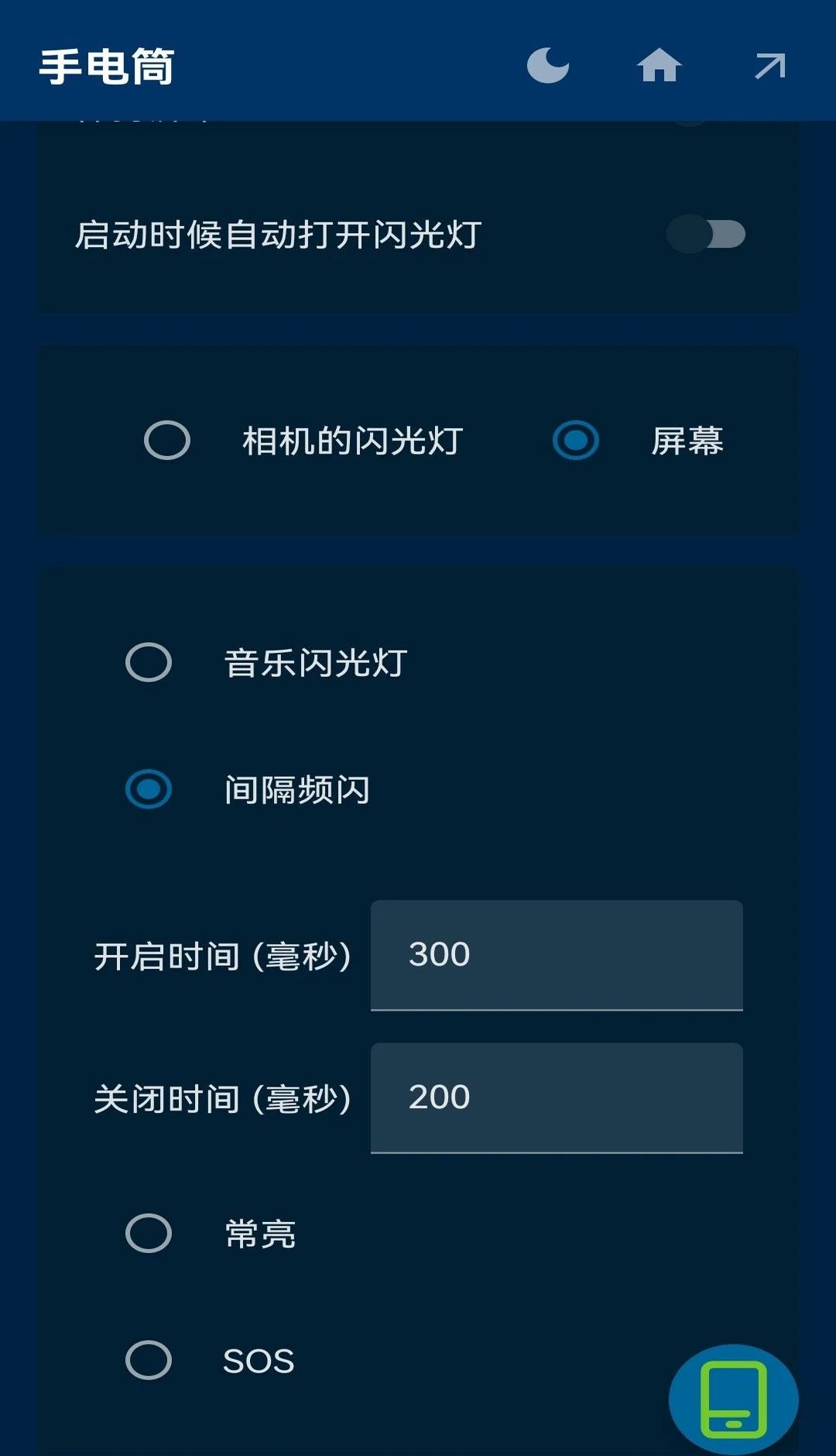The image size is (836, 1456).
Task: Switch to night mode via moon icon
Action: pos(547,65)
